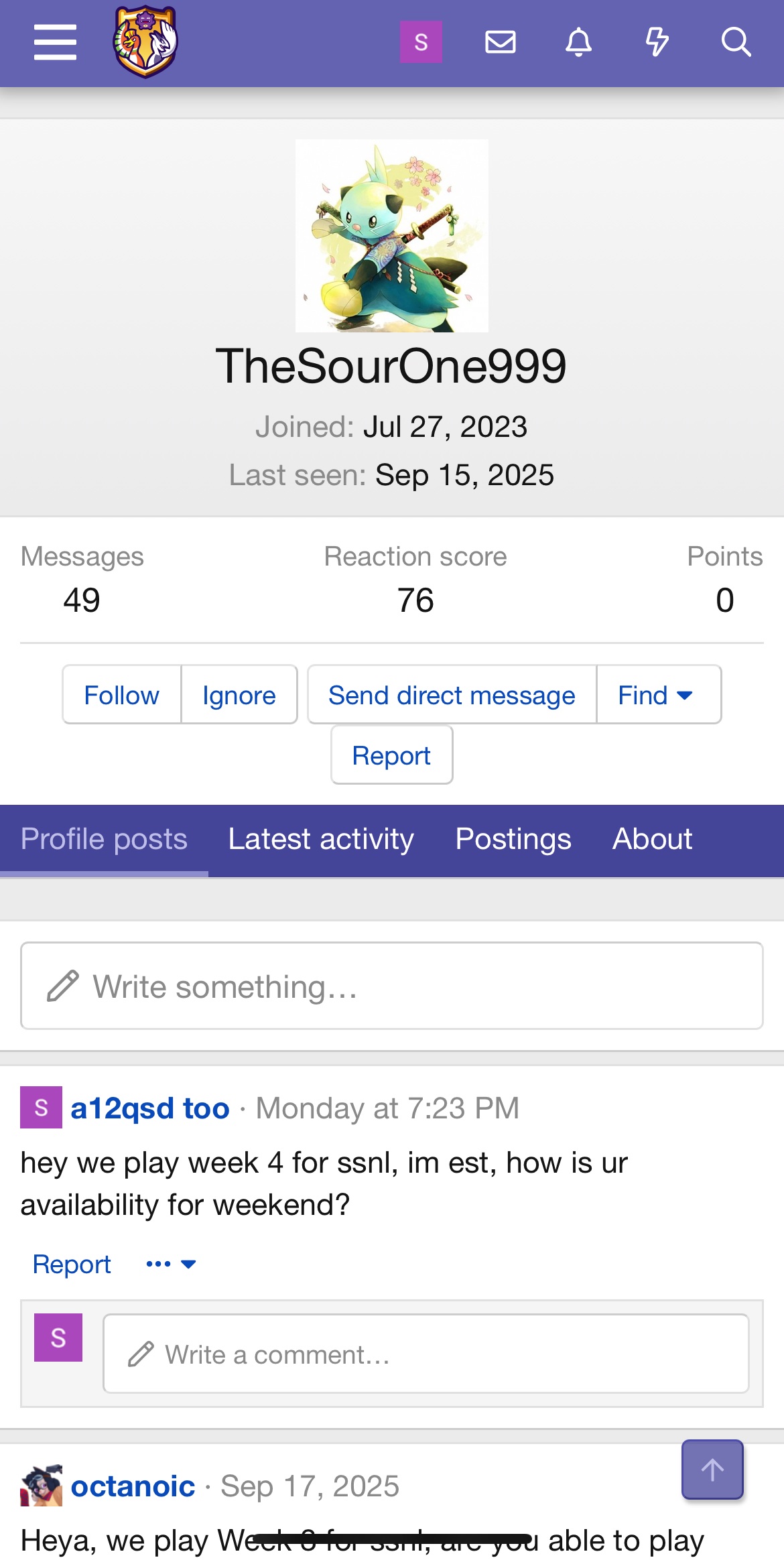The width and height of the screenshot is (784, 1560).
Task: Jump to top with the arrow button
Action: click(x=712, y=1470)
